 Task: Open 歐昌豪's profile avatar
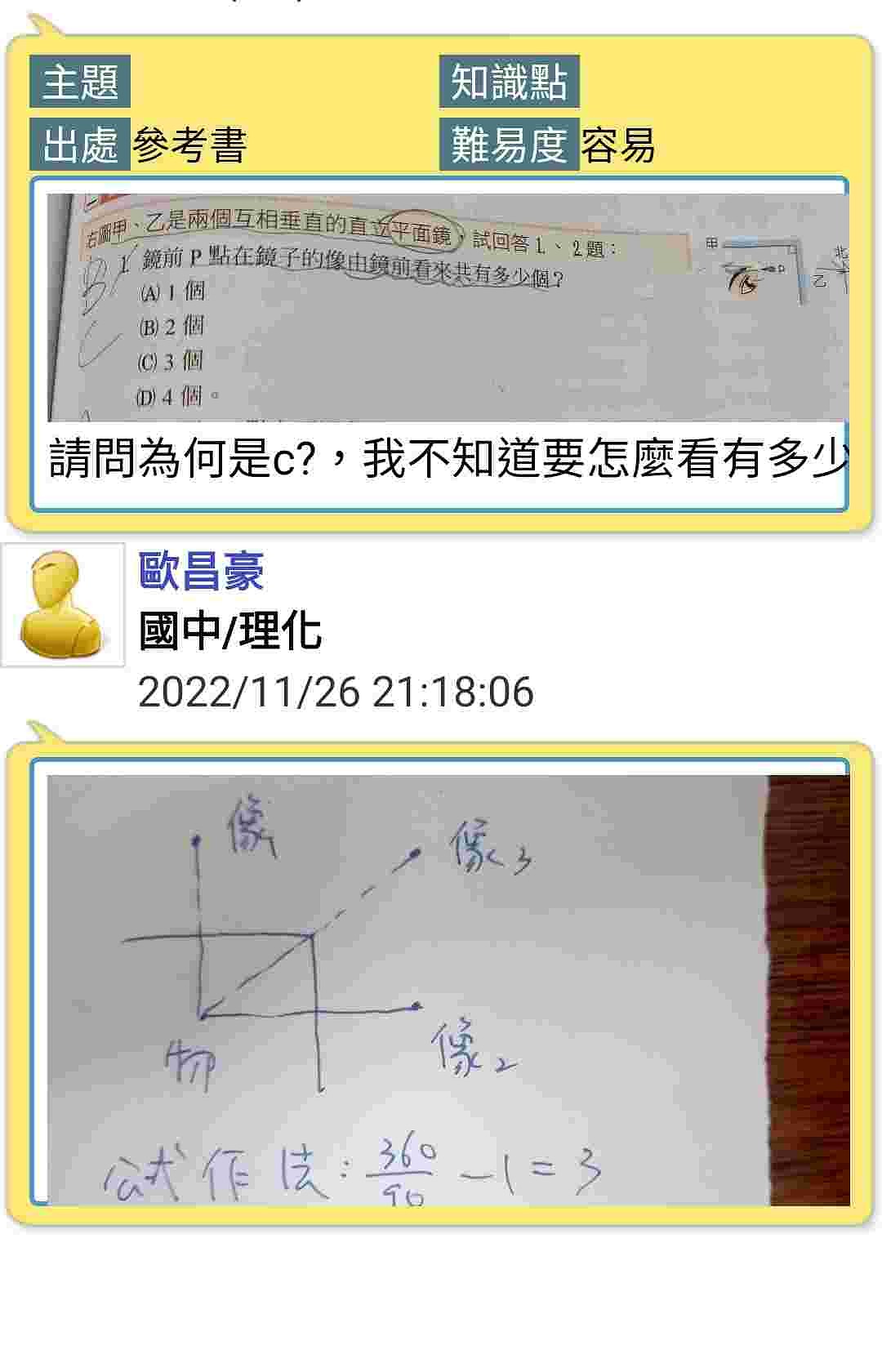[x=63, y=604]
